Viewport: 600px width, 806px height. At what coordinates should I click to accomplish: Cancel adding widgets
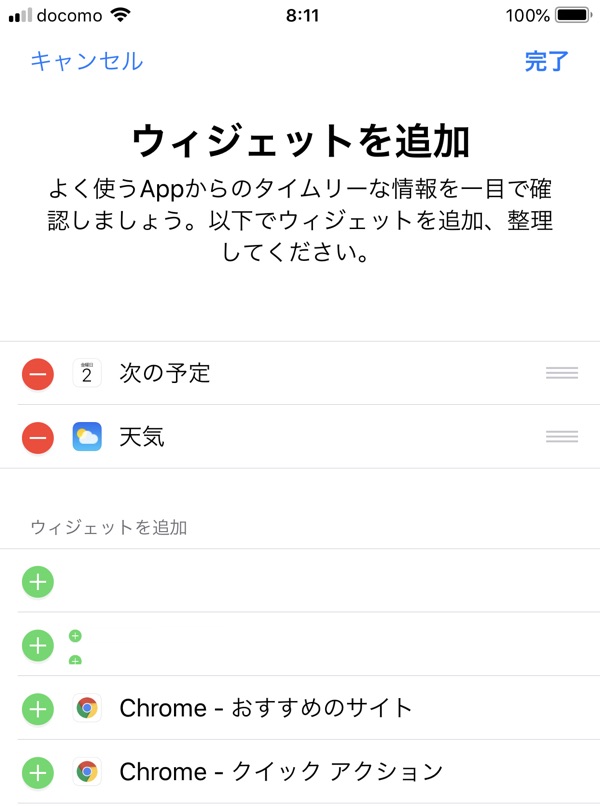pyautogui.click(x=86, y=61)
